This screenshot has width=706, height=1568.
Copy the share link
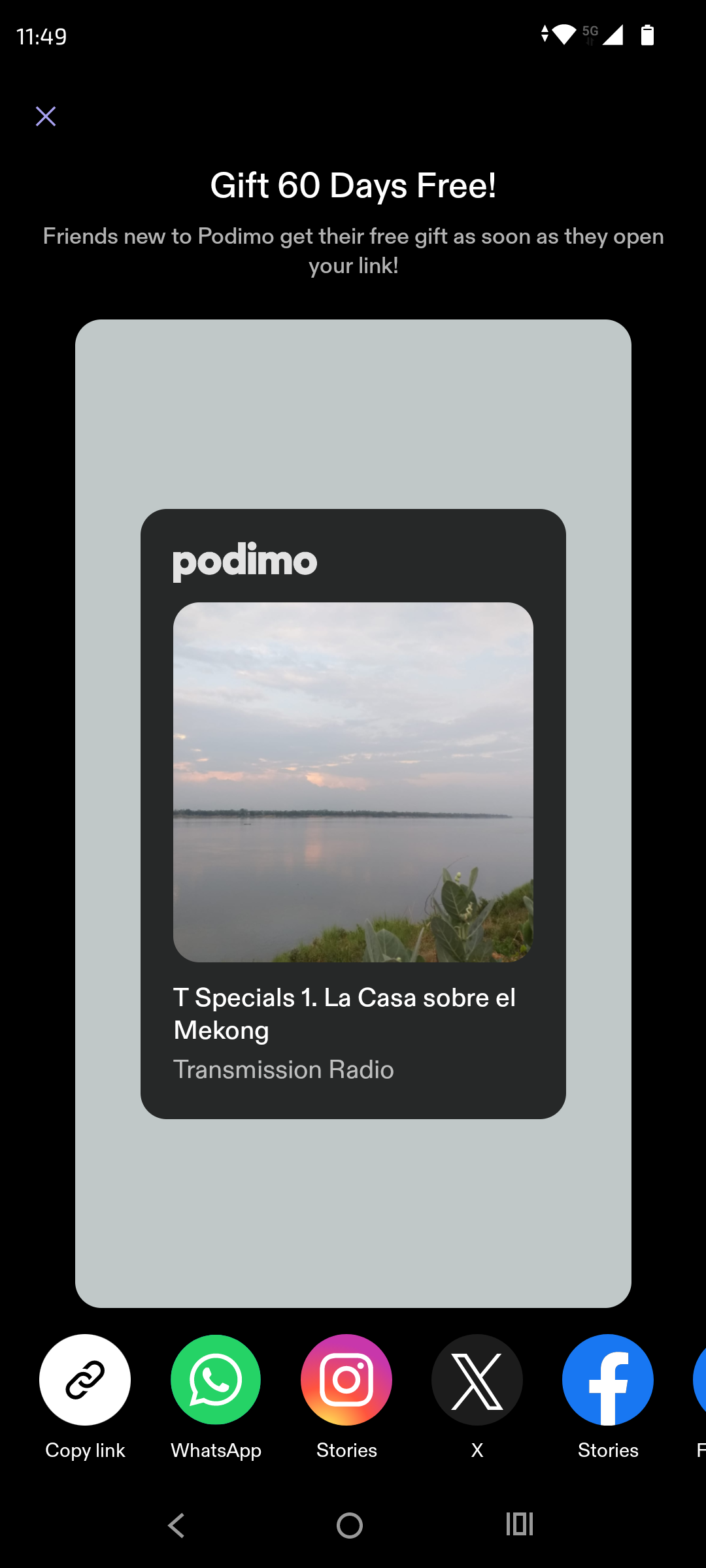[85, 1380]
